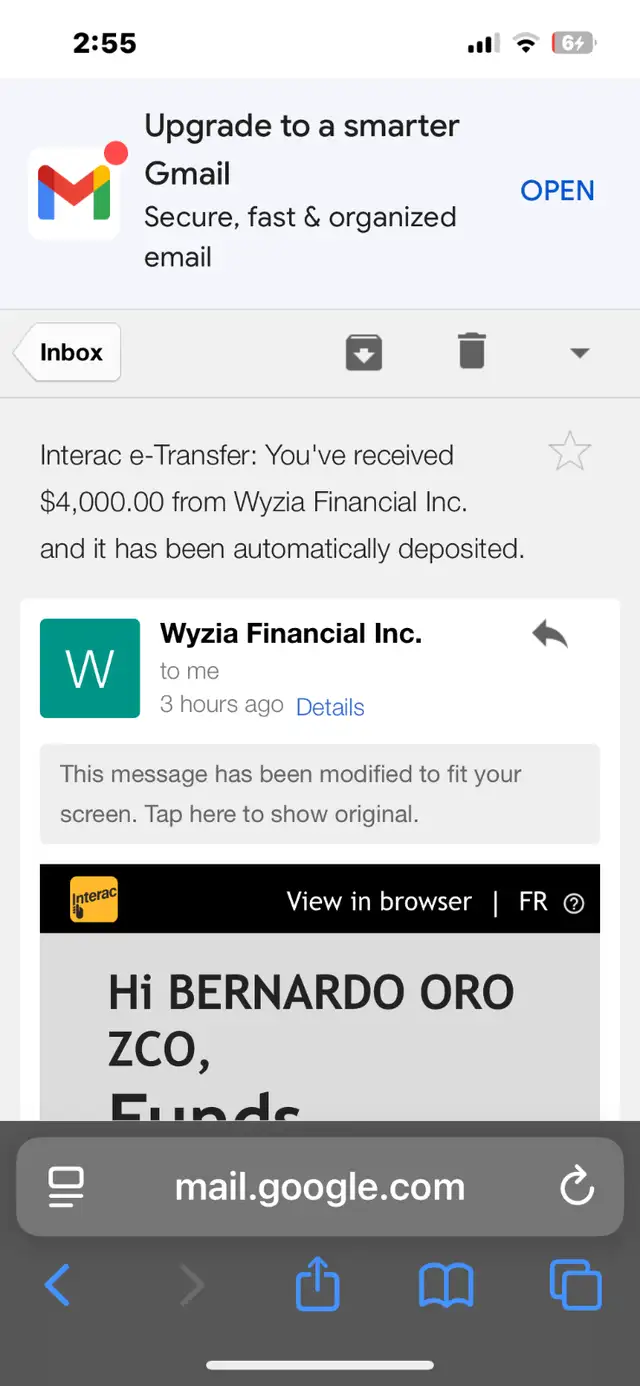
Task: Navigate back in Safari
Action: pyautogui.click(x=57, y=1285)
